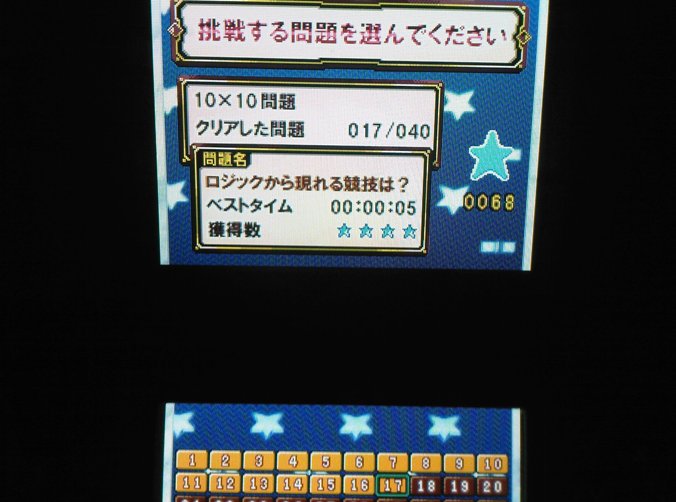This screenshot has height=502, width=676.
Task: Tap puzzle number 9
Action: (459, 463)
